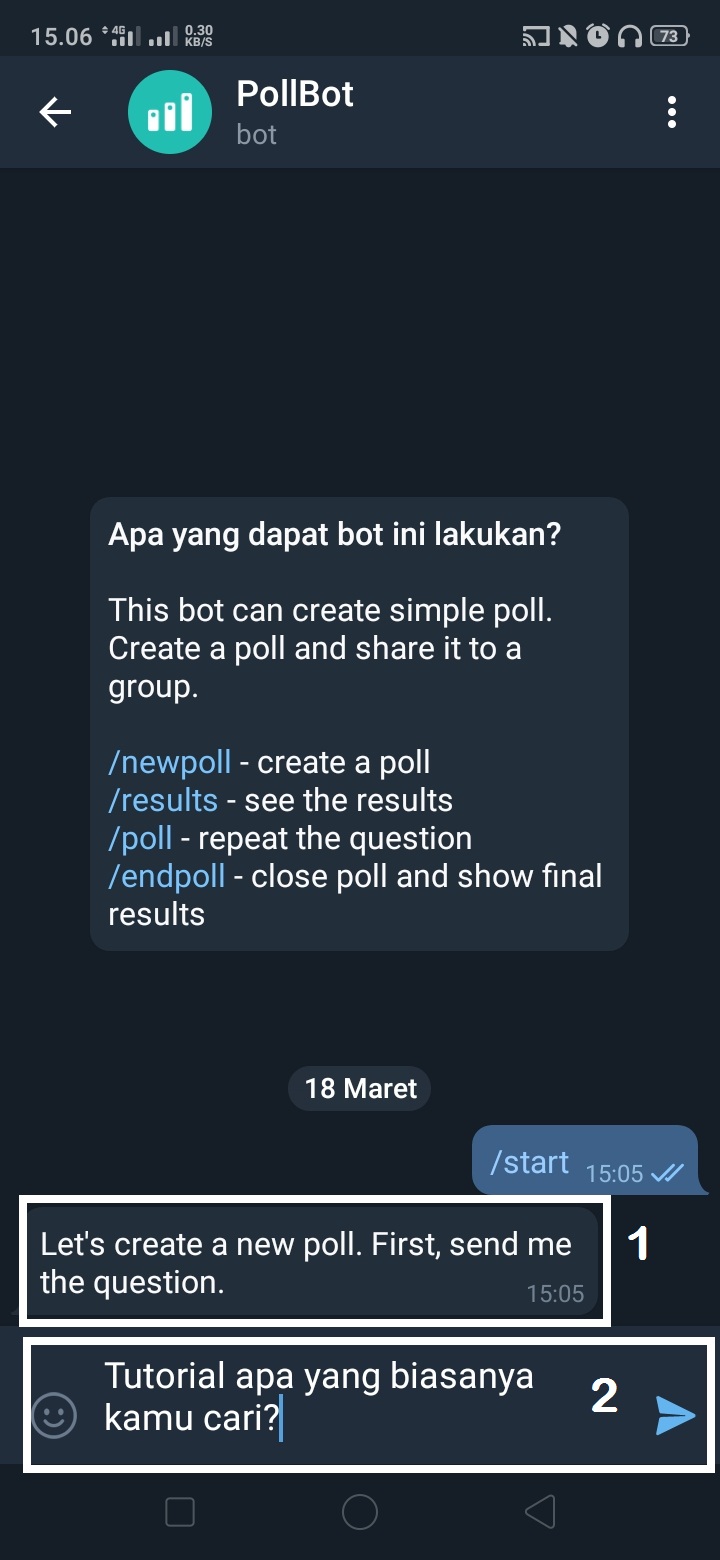This screenshot has height=1560, width=720.
Task: Open the three-dot overflow menu
Action: pos(671,113)
